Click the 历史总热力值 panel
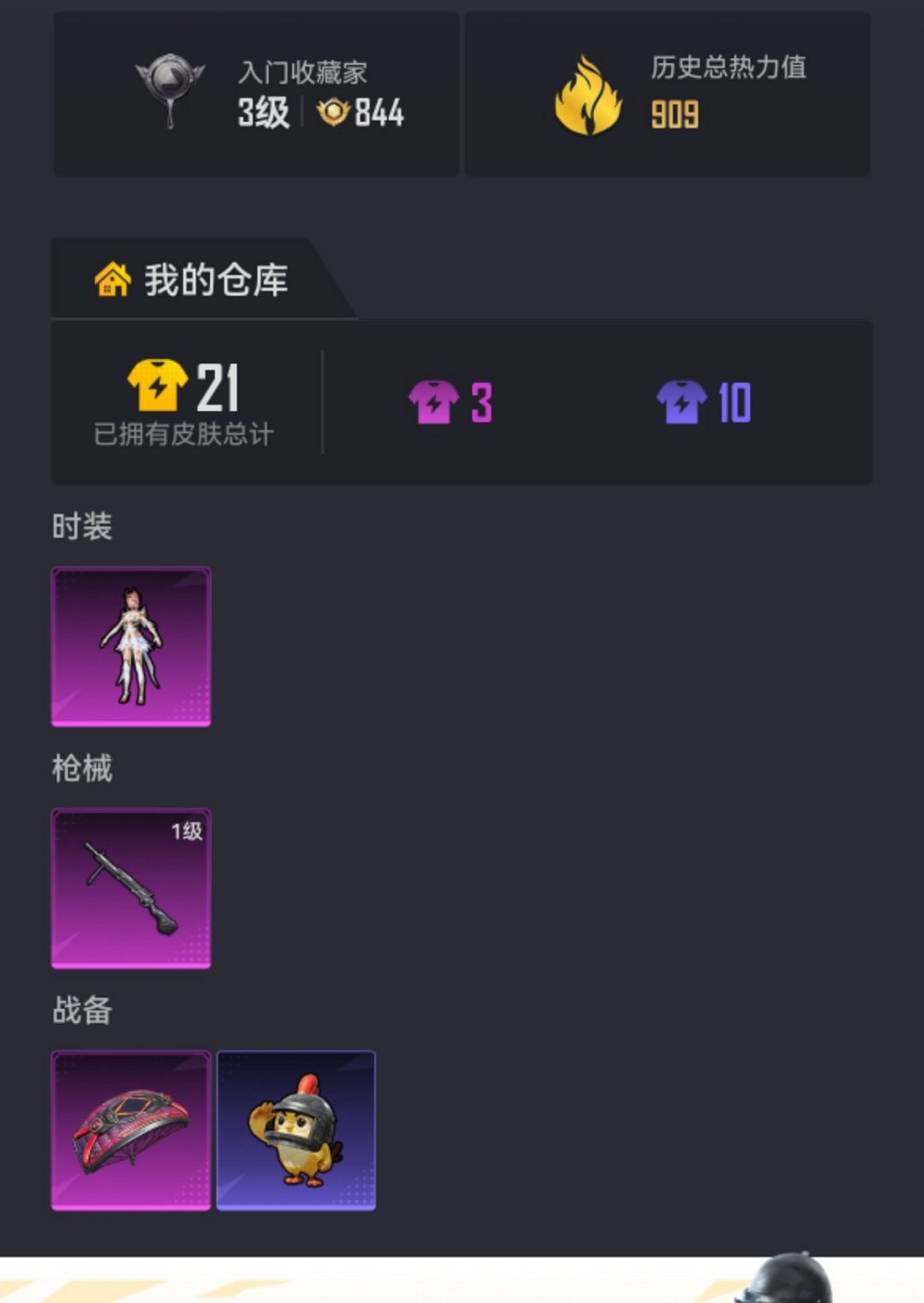The height and width of the screenshot is (1303, 924). (x=667, y=90)
